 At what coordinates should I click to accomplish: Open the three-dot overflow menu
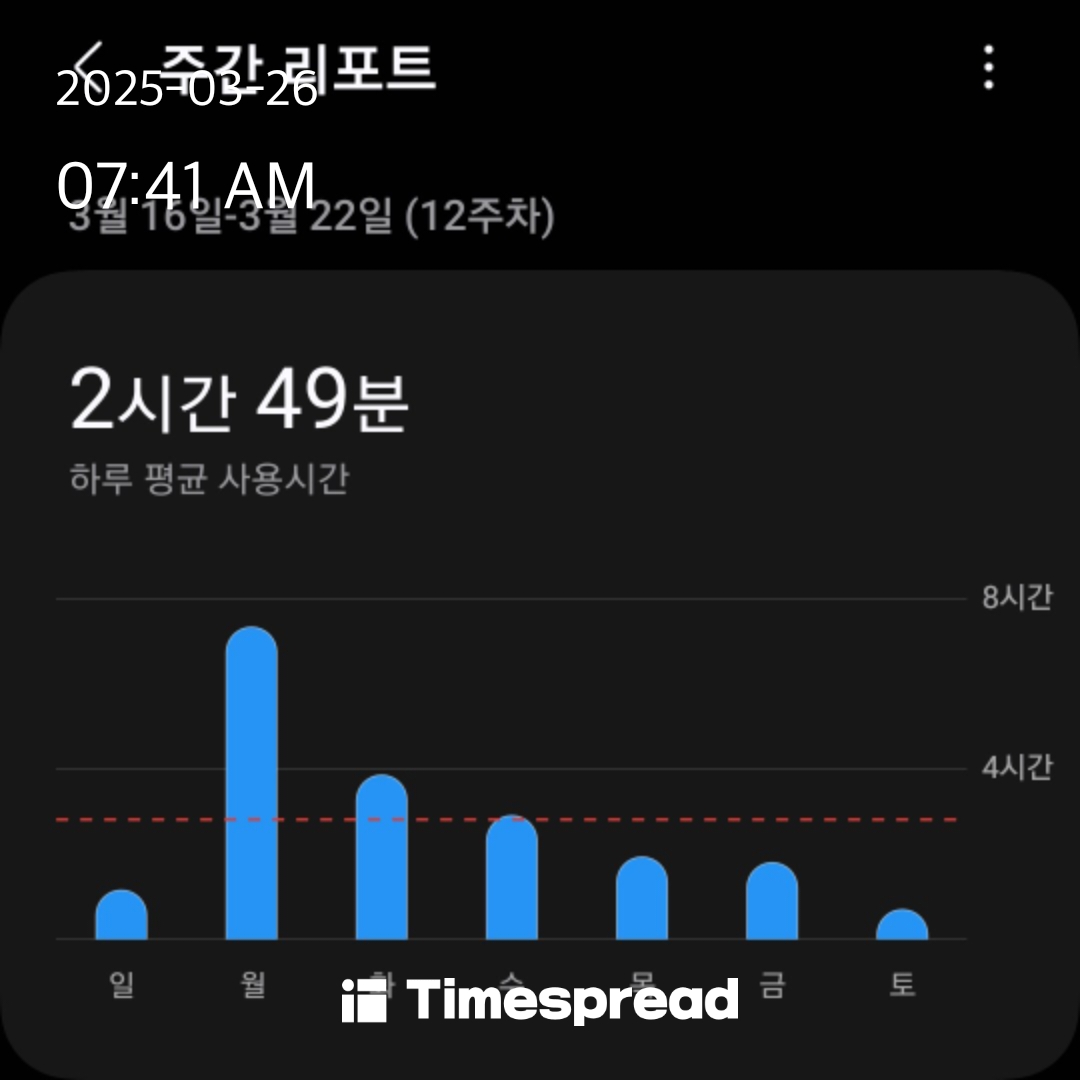988,68
